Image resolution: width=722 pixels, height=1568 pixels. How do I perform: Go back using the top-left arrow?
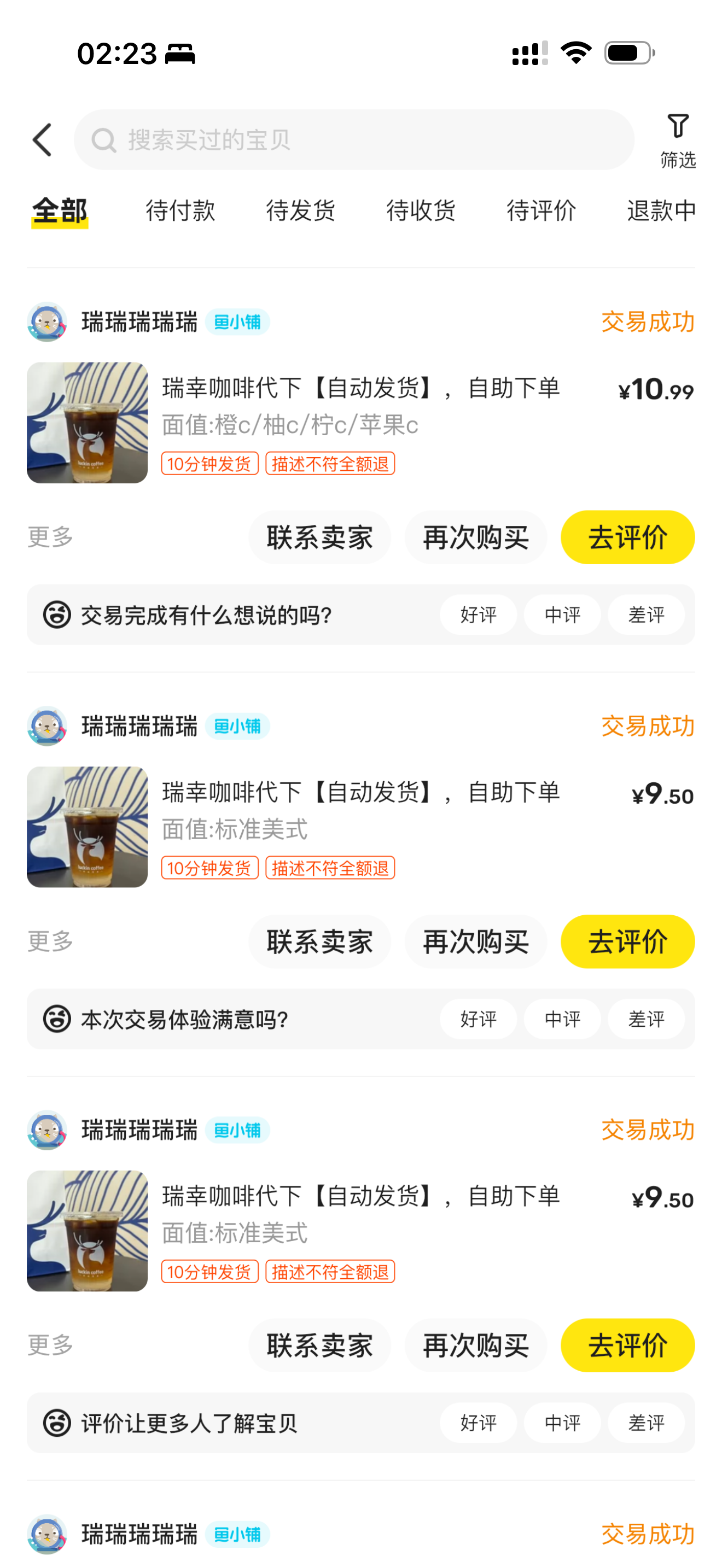pyautogui.click(x=42, y=140)
